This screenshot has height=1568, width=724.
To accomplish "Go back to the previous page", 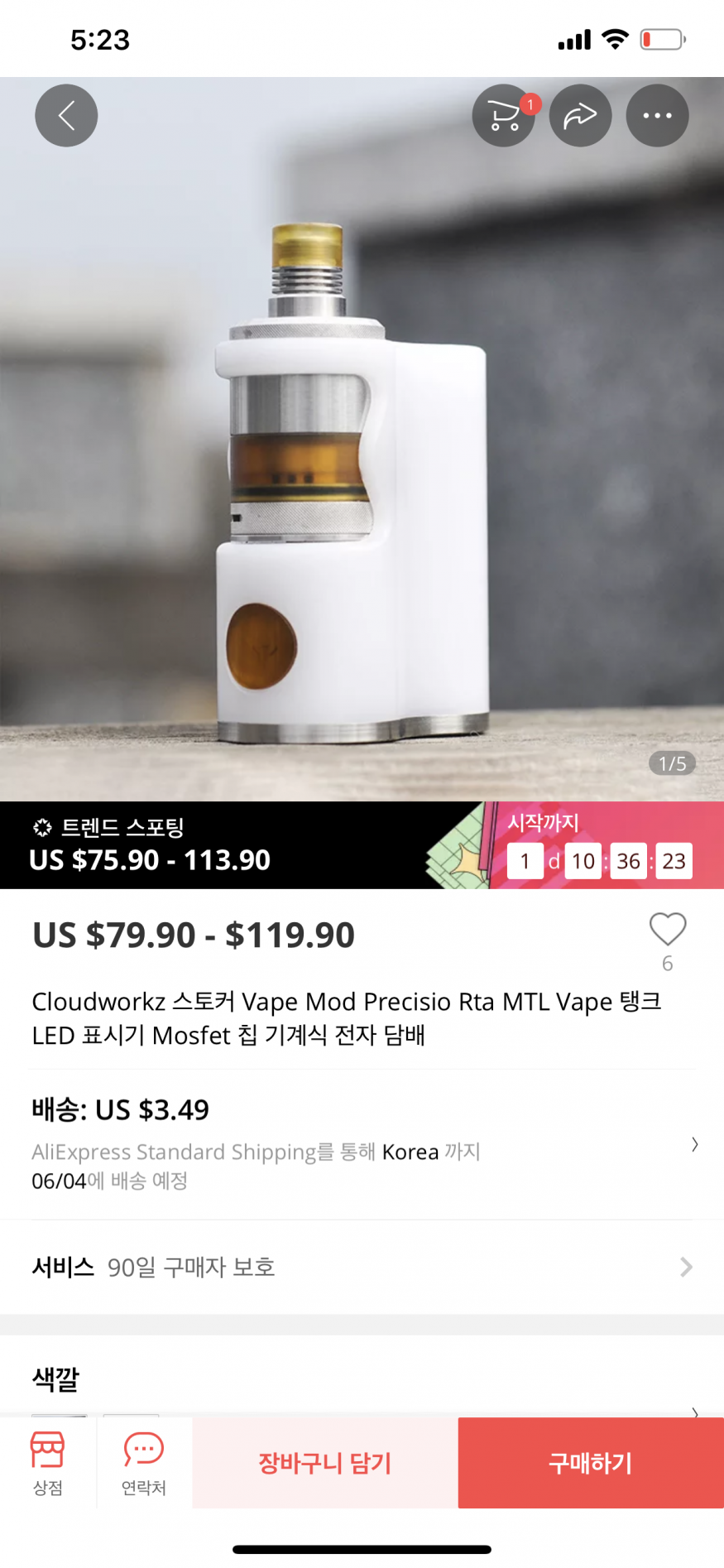I will pos(66,116).
